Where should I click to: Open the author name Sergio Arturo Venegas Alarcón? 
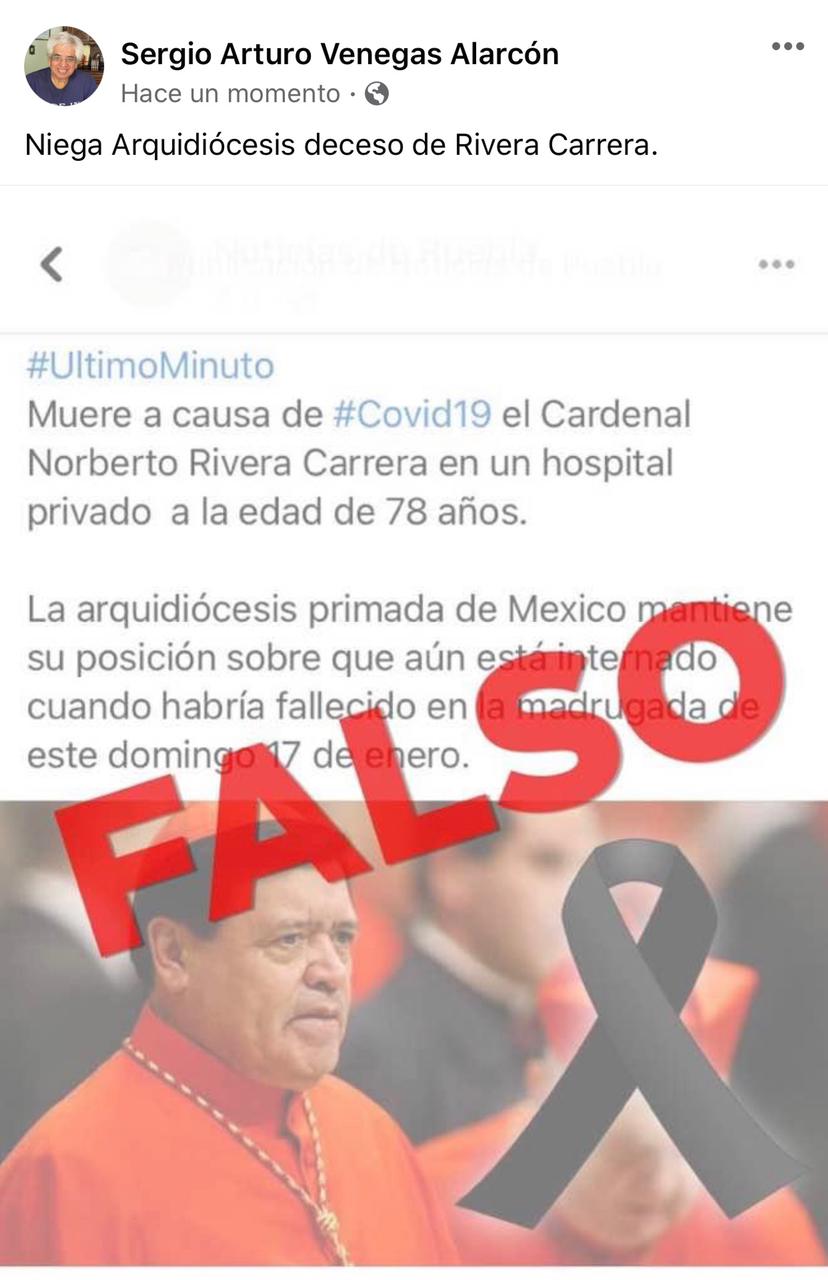coord(339,54)
